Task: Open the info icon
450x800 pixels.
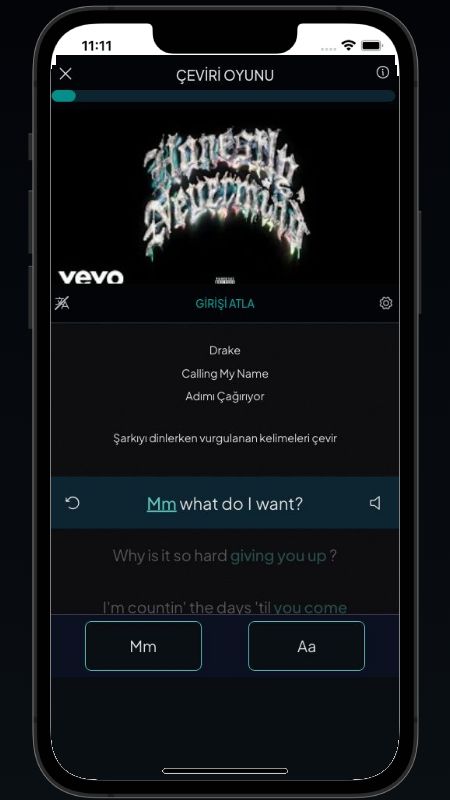Action: tap(383, 72)
